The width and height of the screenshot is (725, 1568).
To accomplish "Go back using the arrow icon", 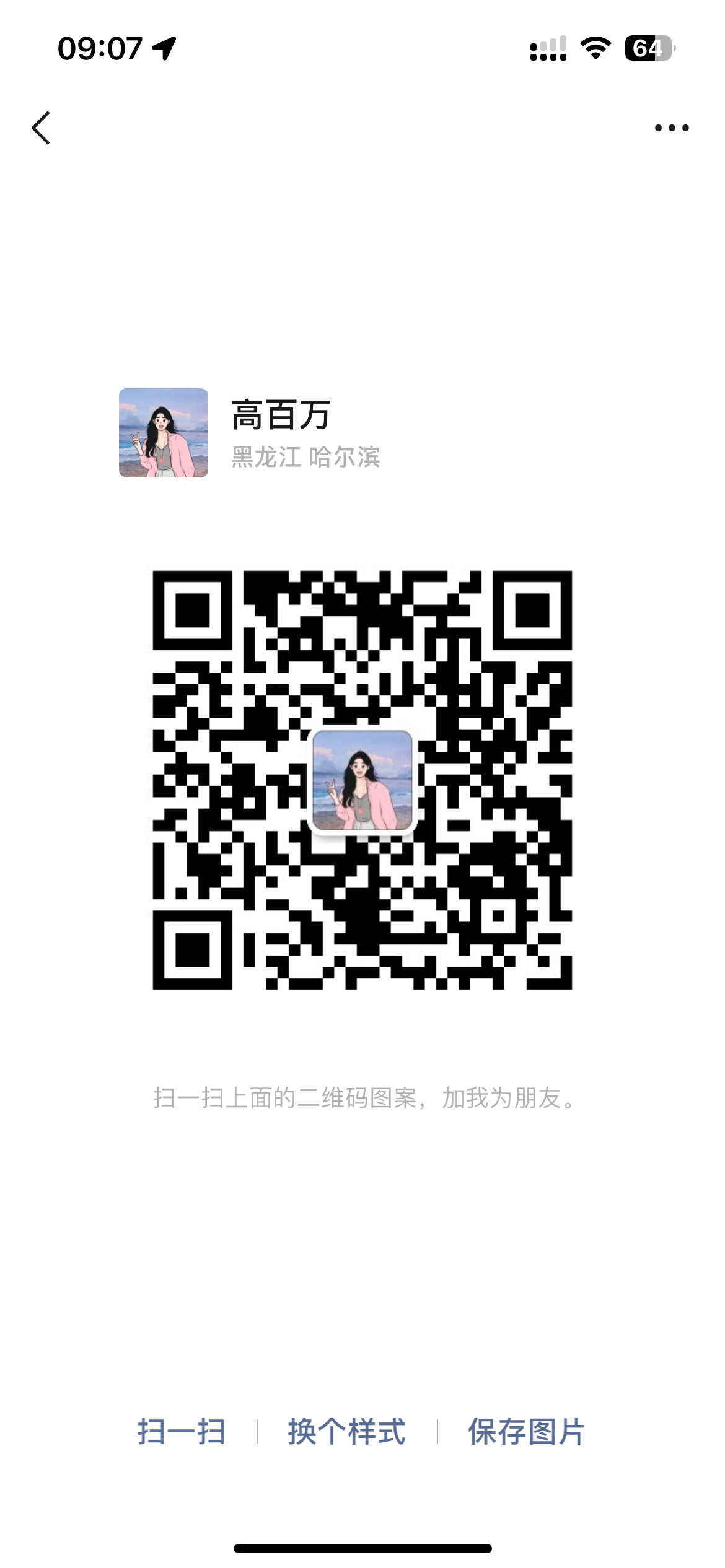I will (x=41, y=128).
